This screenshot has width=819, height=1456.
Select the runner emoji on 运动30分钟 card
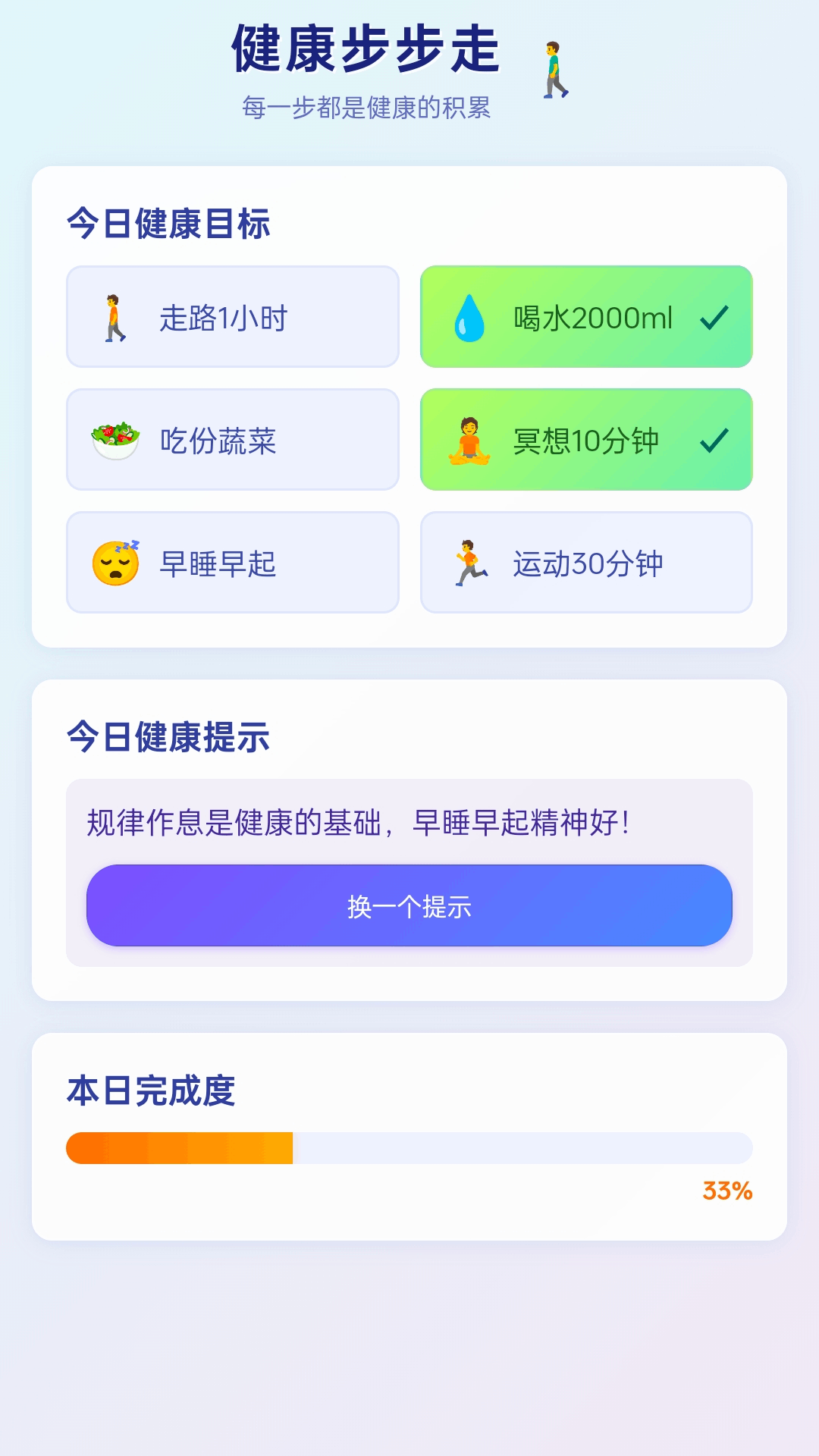pyautogui.click(x=469, y=562)
